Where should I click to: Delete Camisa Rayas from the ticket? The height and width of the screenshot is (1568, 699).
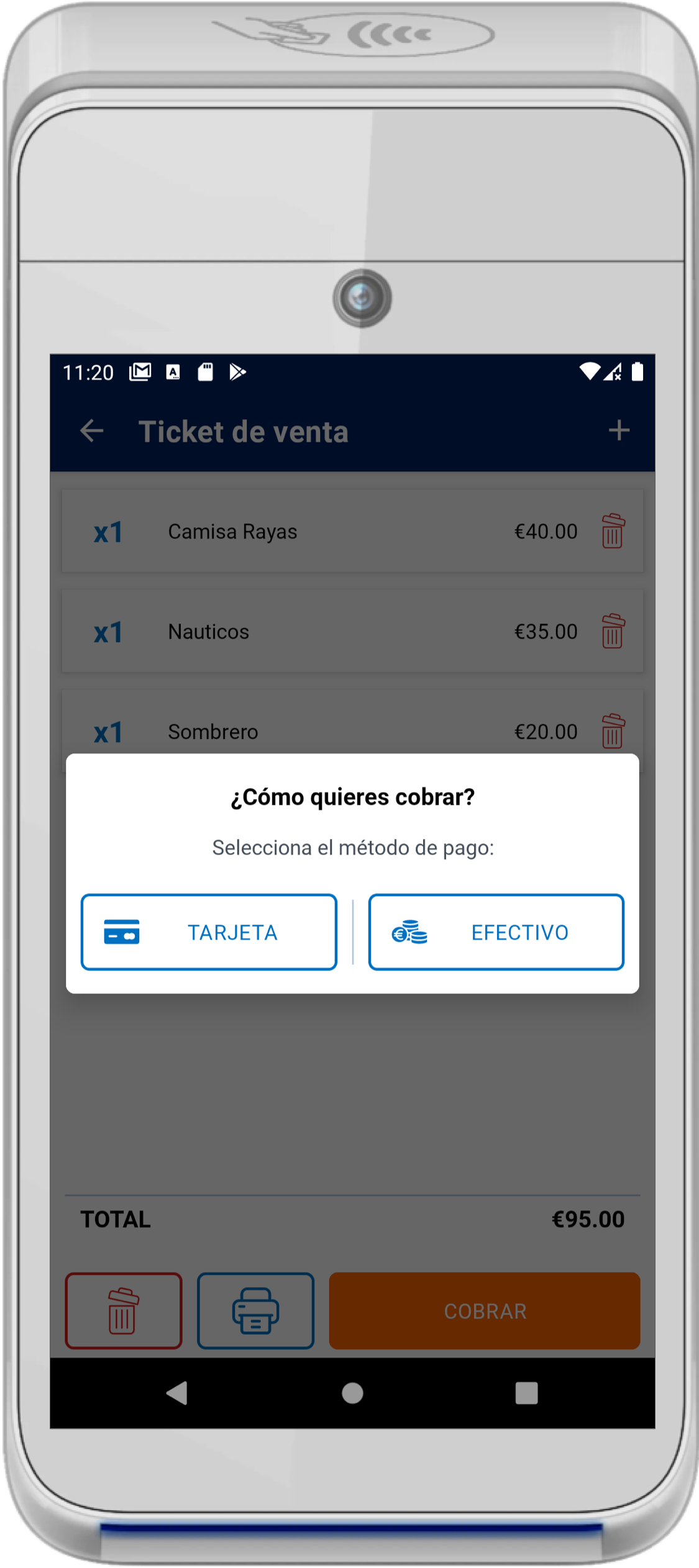(613, 531)
